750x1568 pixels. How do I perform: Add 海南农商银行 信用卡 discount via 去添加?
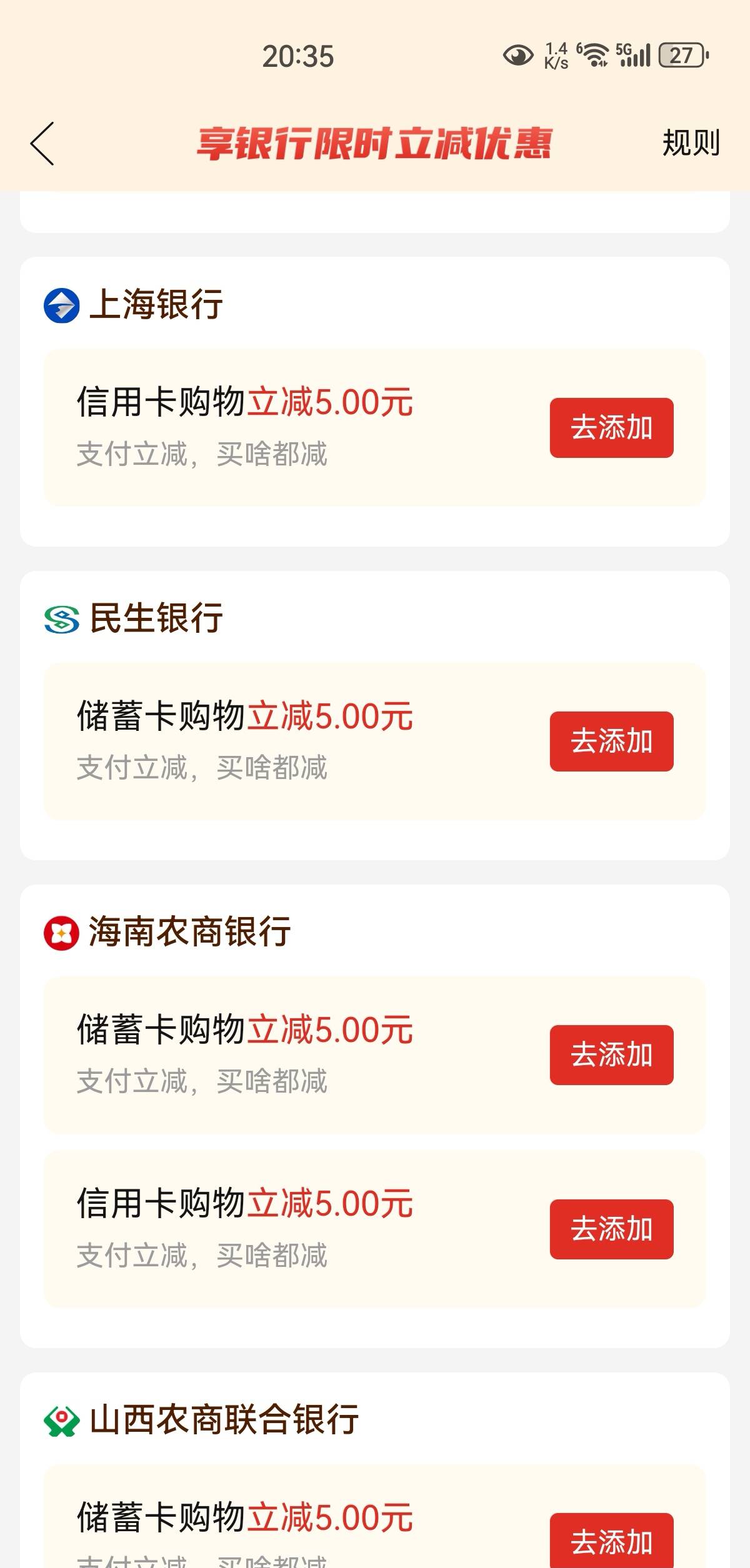[x=611, y=1229]
